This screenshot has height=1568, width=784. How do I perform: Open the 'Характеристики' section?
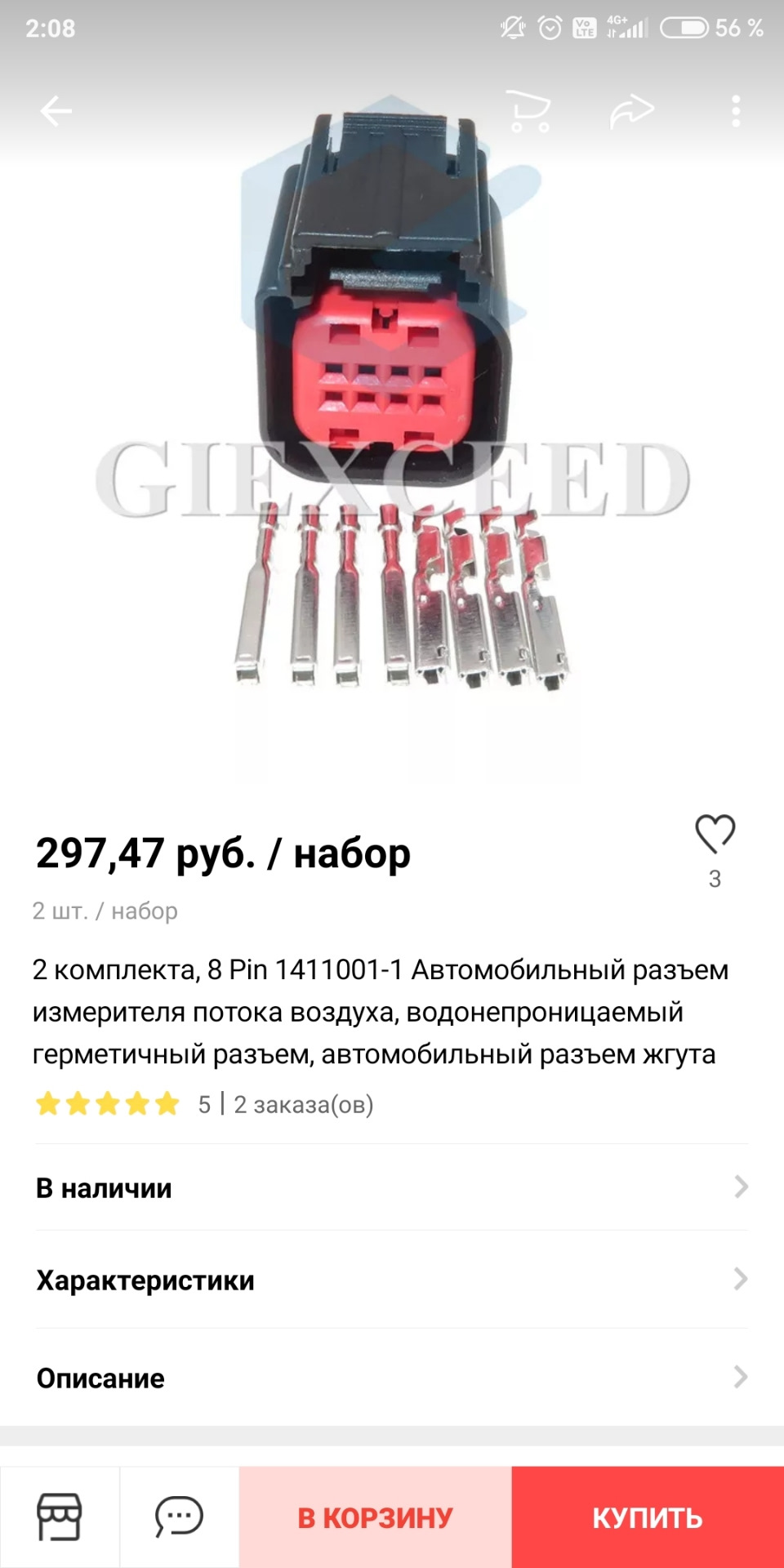click(x=392, y=1280)
